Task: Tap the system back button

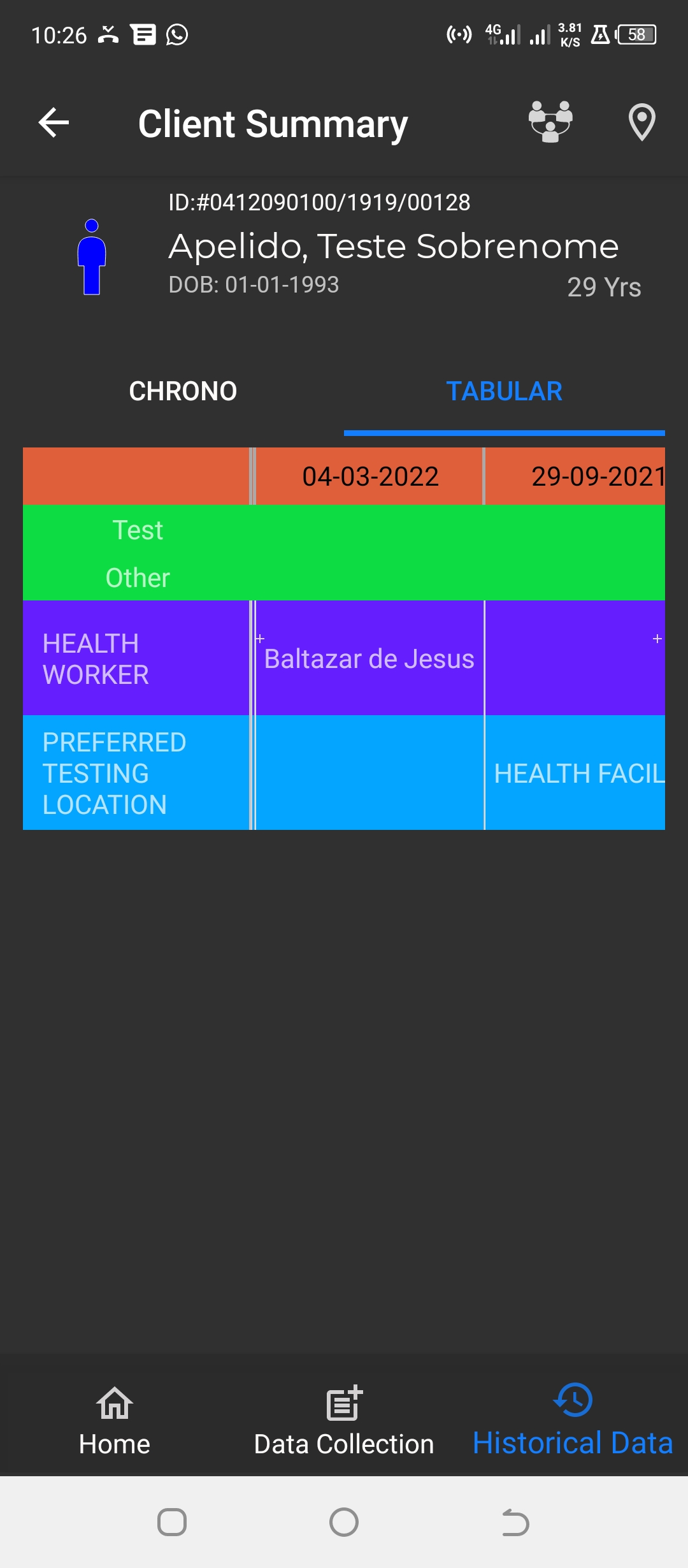Action: coord(515,1523)
